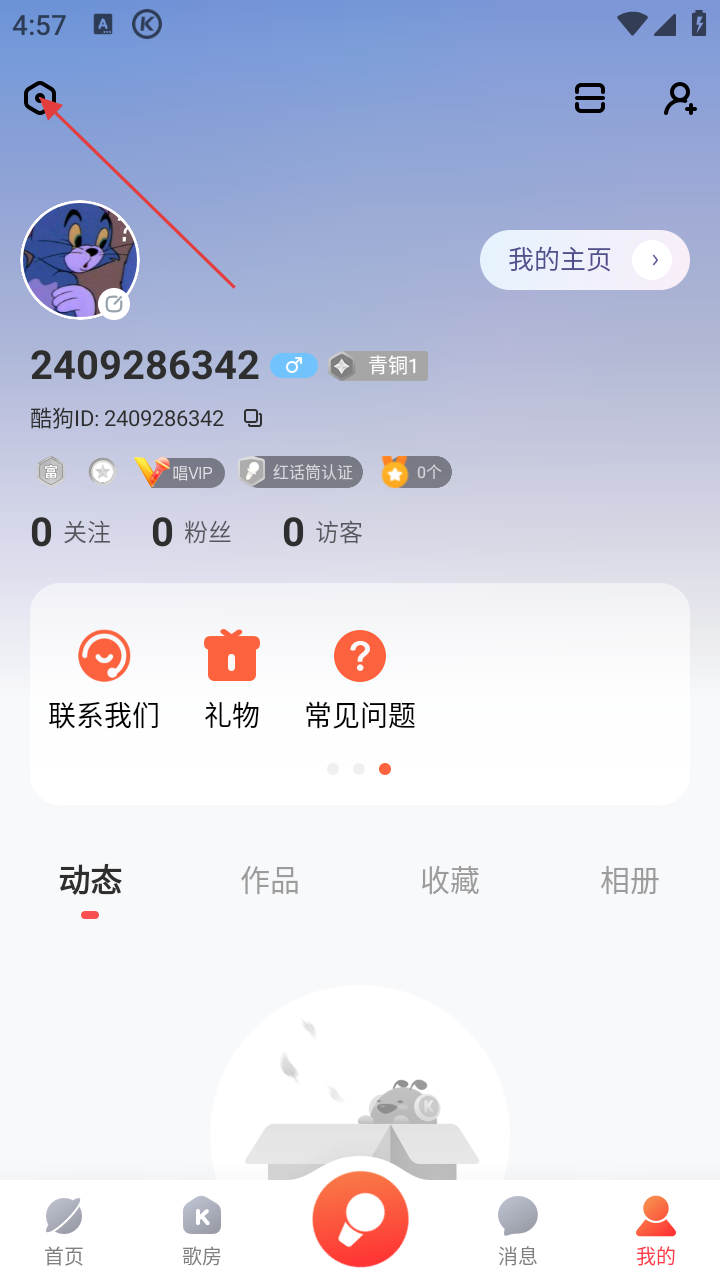Open 联系我们 contact option

click(x=104, y=680)
